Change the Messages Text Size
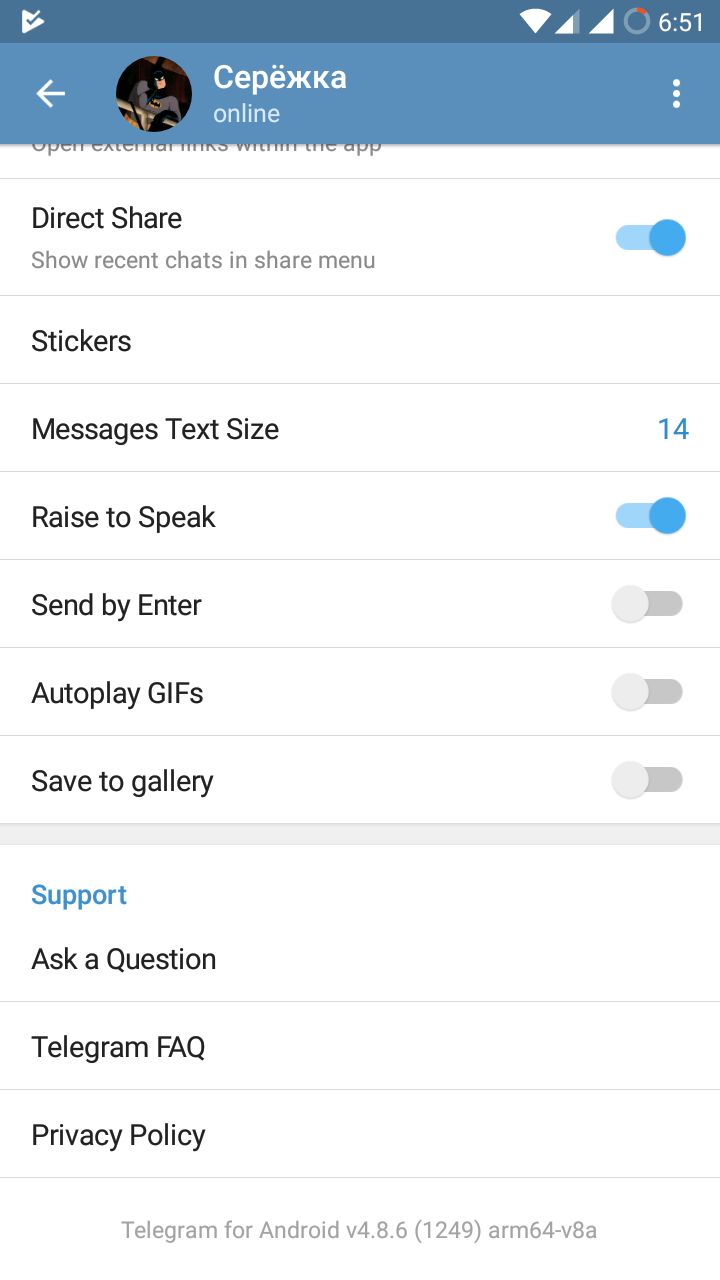The width and height of the screenshot is (720, 1280). click(360, 429)
